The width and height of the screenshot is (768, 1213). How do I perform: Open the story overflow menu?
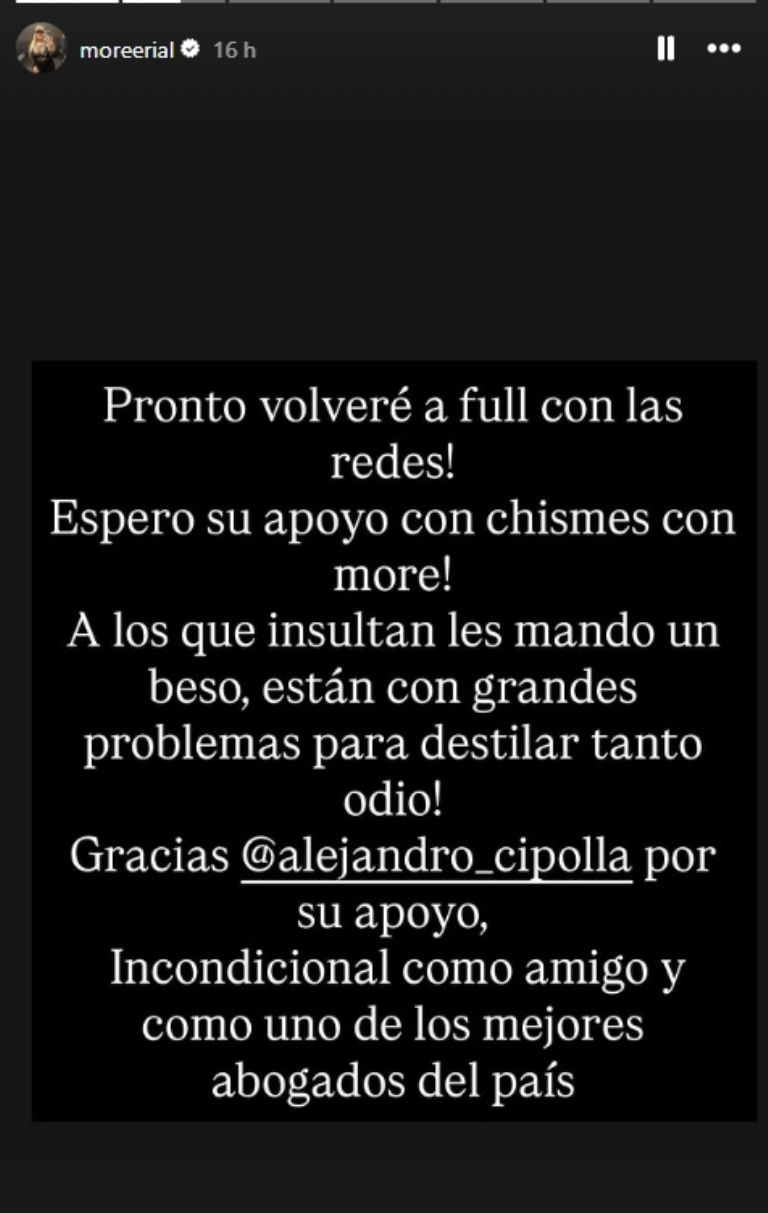[723, 49]
